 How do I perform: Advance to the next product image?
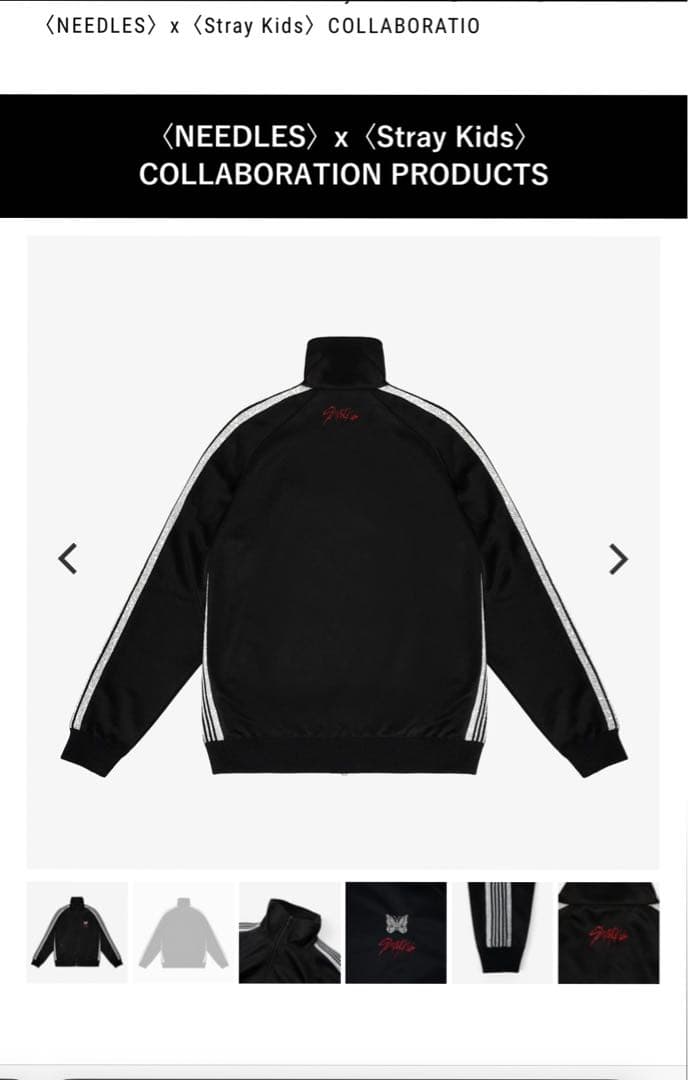coord(619,558)
